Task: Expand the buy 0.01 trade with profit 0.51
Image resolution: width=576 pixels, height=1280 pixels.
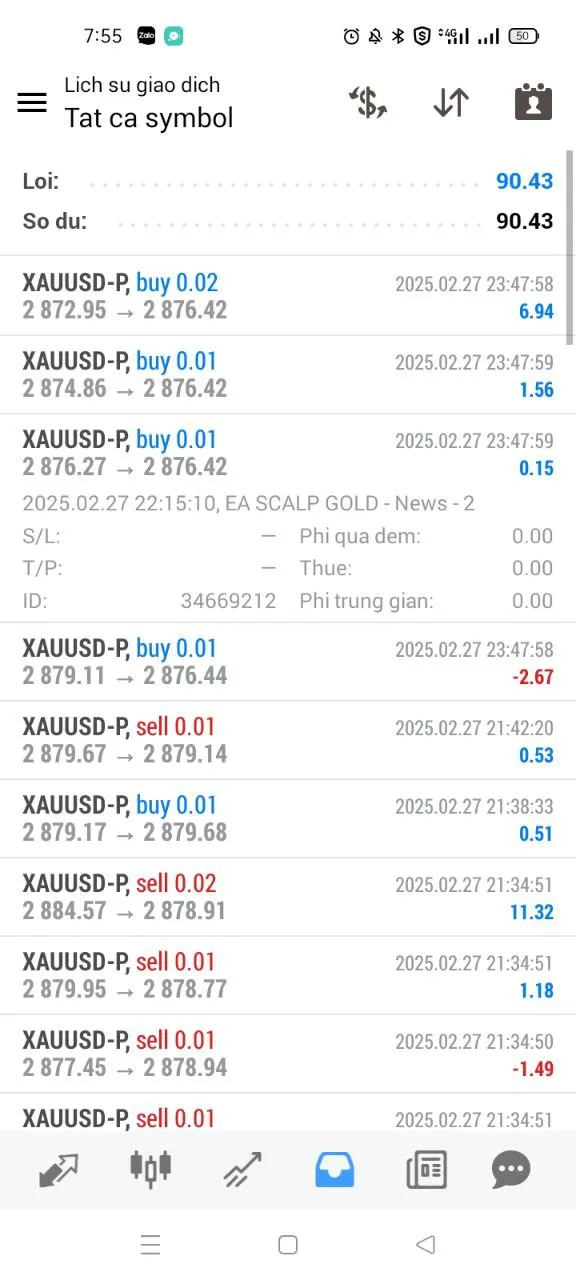Action: click(x=288, y=818)
